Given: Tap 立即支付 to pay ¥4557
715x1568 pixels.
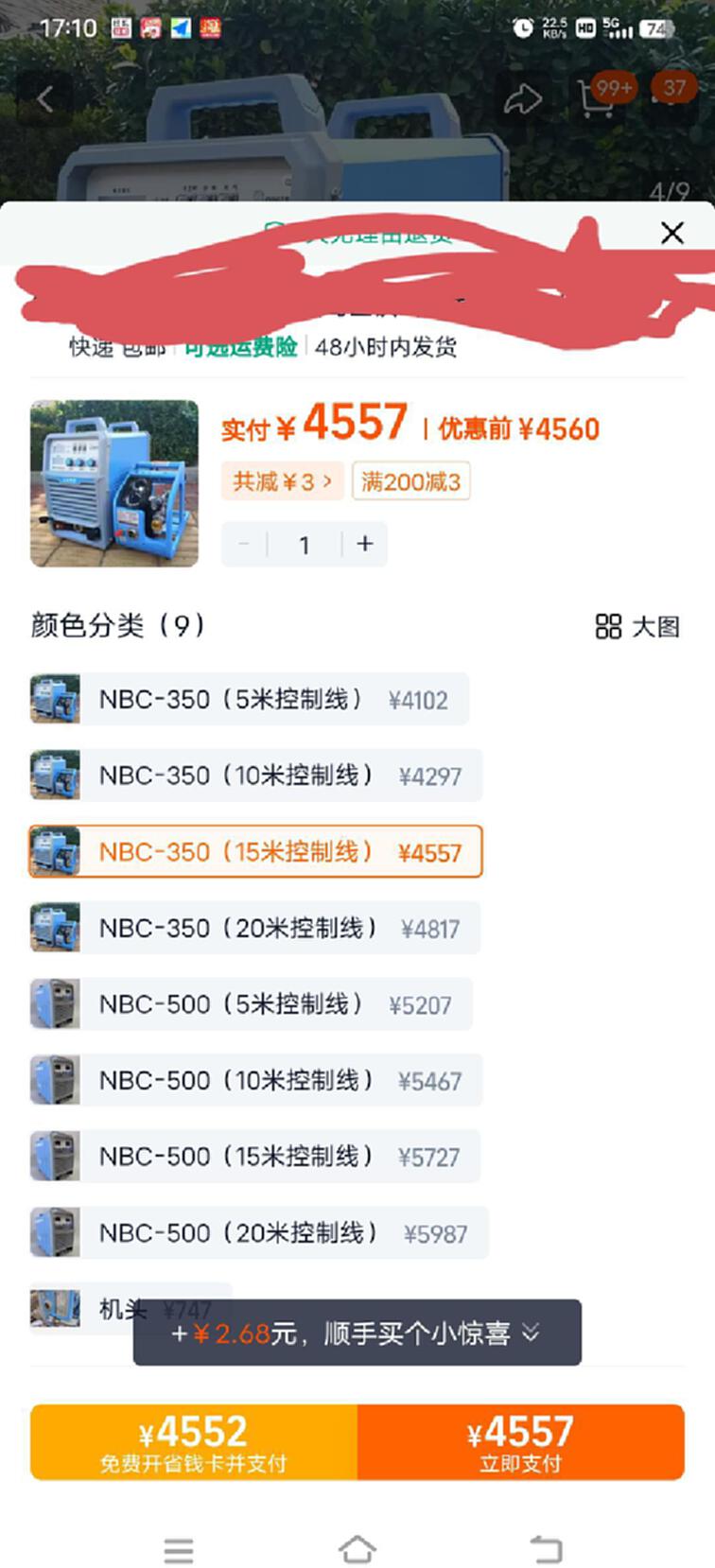Looking at the screenshot, I should [520, 1442].
